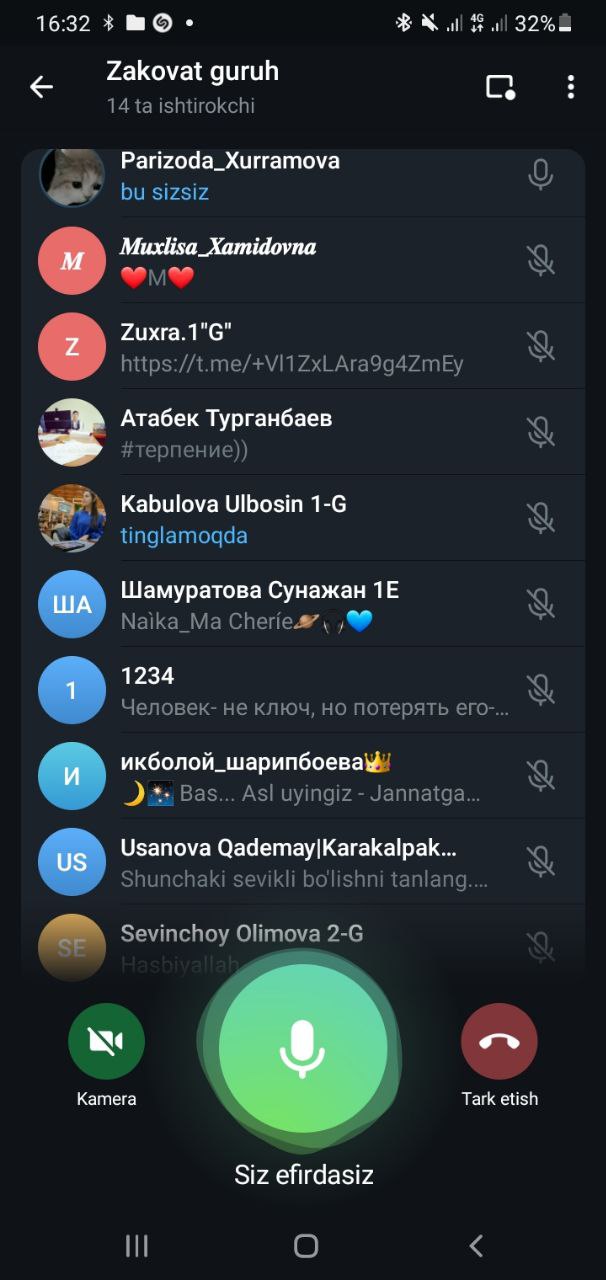The width and height of the screenshot is (606, 1280).
Task: Mute the big green microphone button
Action: point(302,1048)
